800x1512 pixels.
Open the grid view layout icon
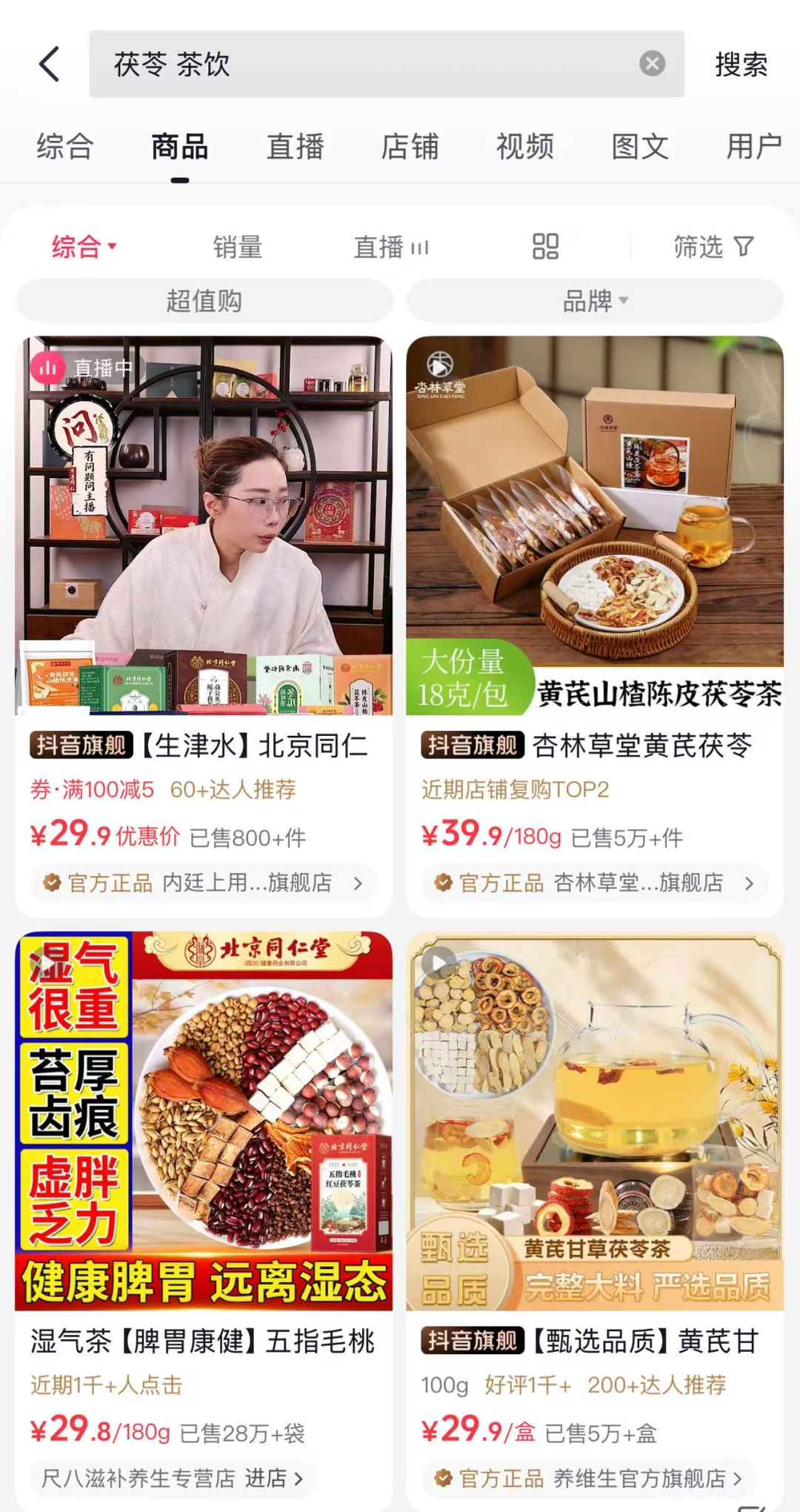(544, 245)
